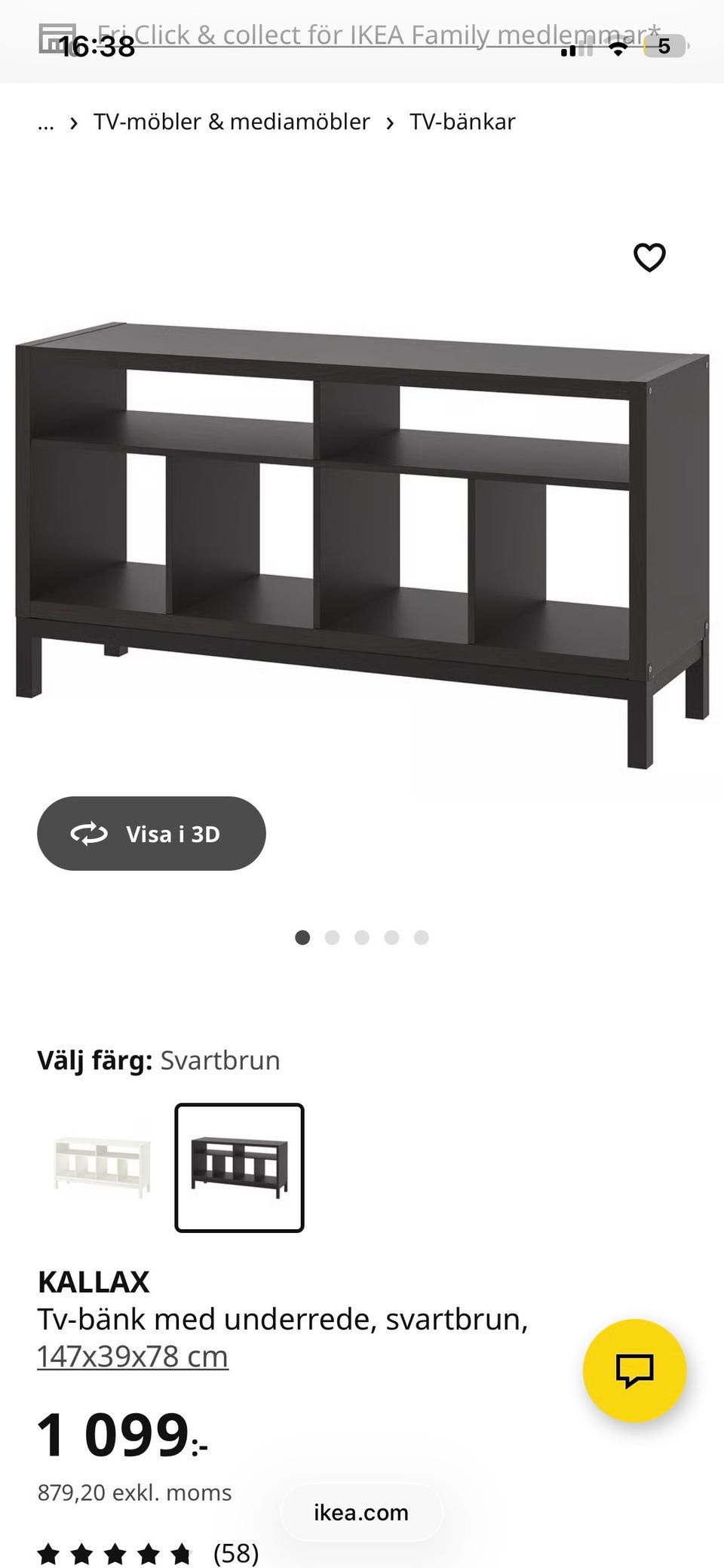Tap the chevron after TV-möbler & mediamöbler
This screenshot has height=1568, width=724.
[x=391, y=121]
